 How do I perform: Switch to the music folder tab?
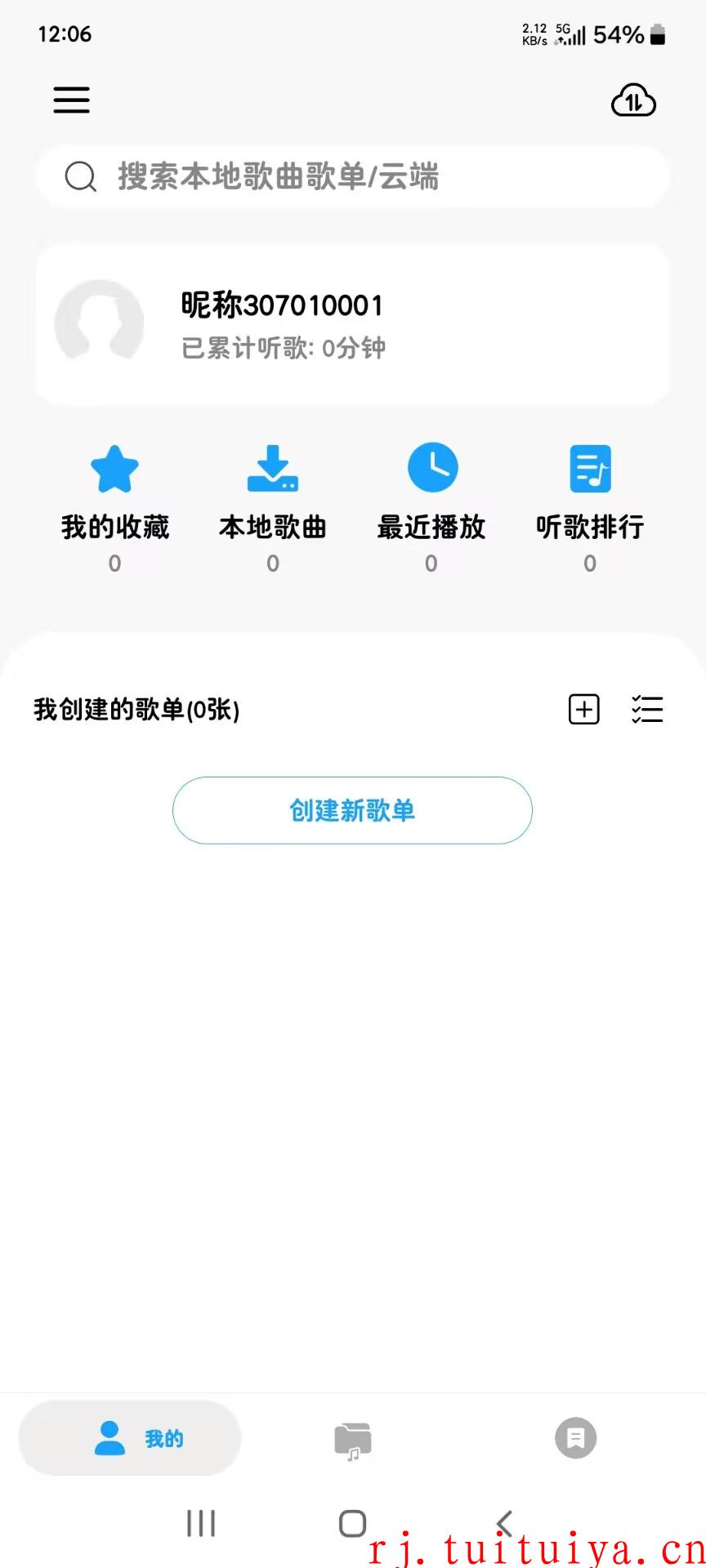click(x=353, y=1440)
